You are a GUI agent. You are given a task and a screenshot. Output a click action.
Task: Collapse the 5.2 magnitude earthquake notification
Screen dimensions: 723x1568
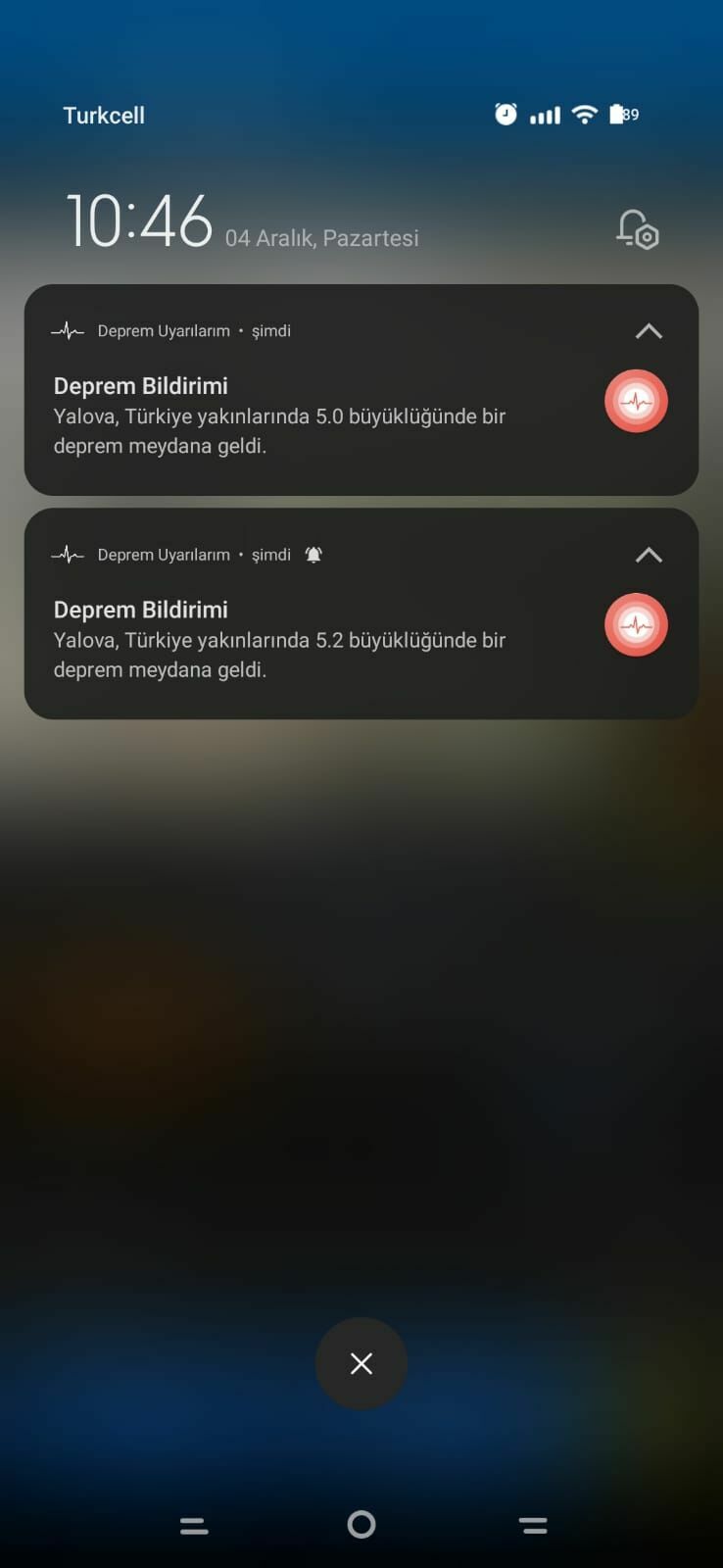pos(648,555)
